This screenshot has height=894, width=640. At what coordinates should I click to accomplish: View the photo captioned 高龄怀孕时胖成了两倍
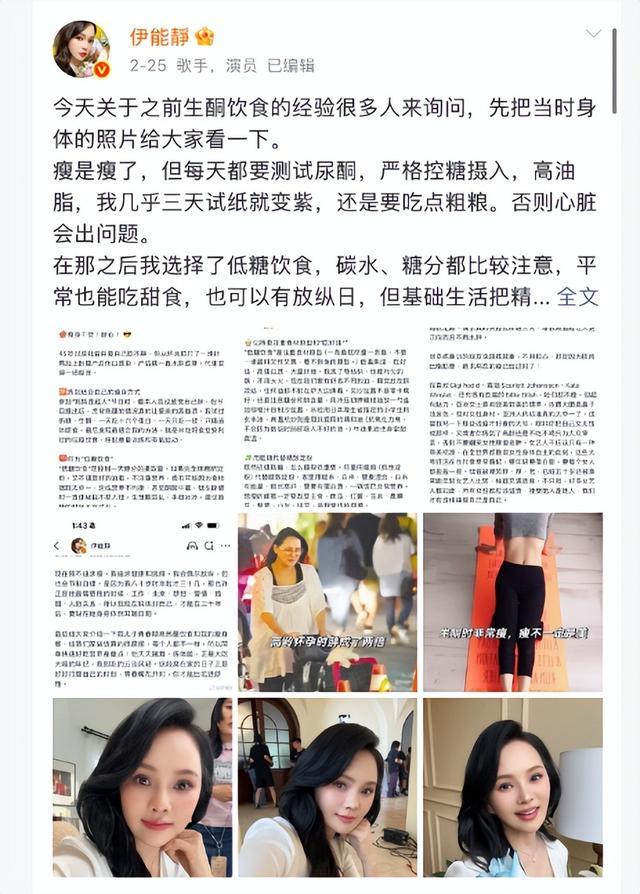click(327, 602)
